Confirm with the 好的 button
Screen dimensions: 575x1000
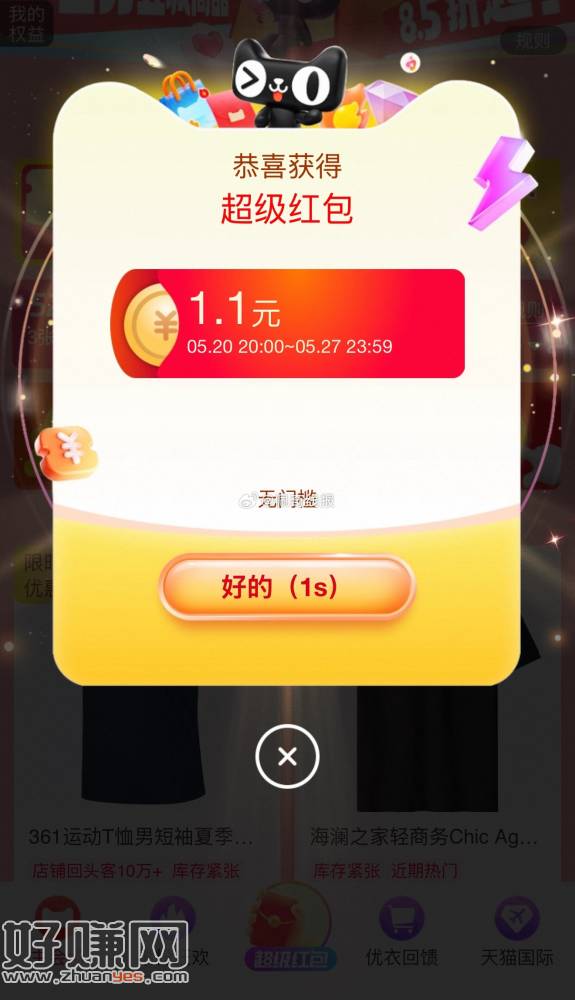(x=287, y=587)
